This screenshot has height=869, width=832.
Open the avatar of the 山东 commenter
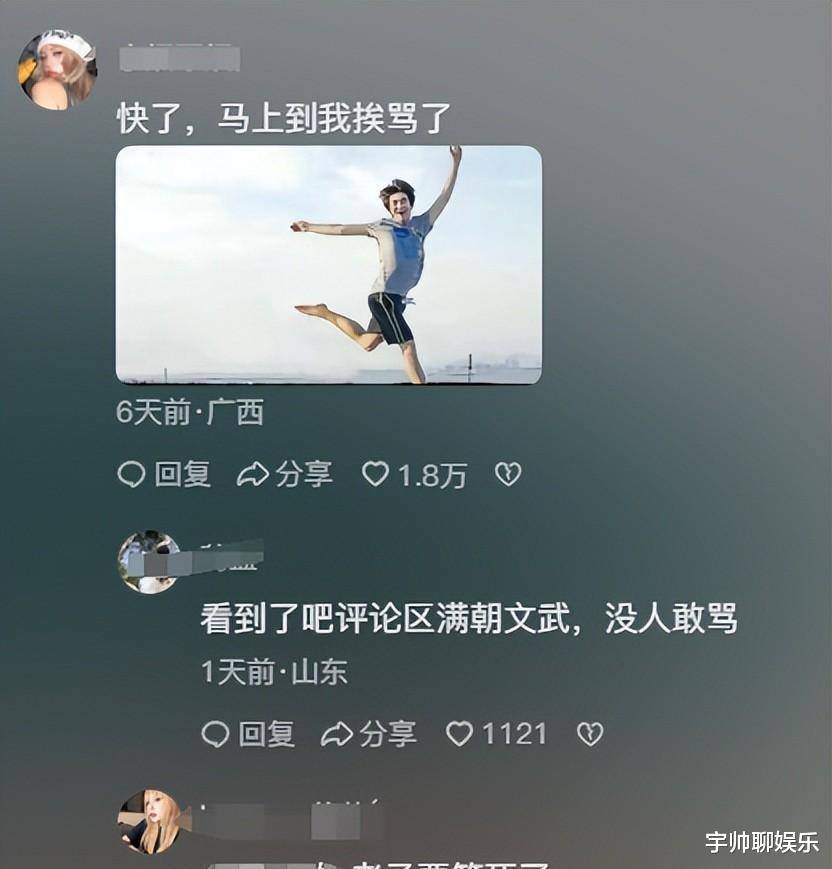pos(149,562)
